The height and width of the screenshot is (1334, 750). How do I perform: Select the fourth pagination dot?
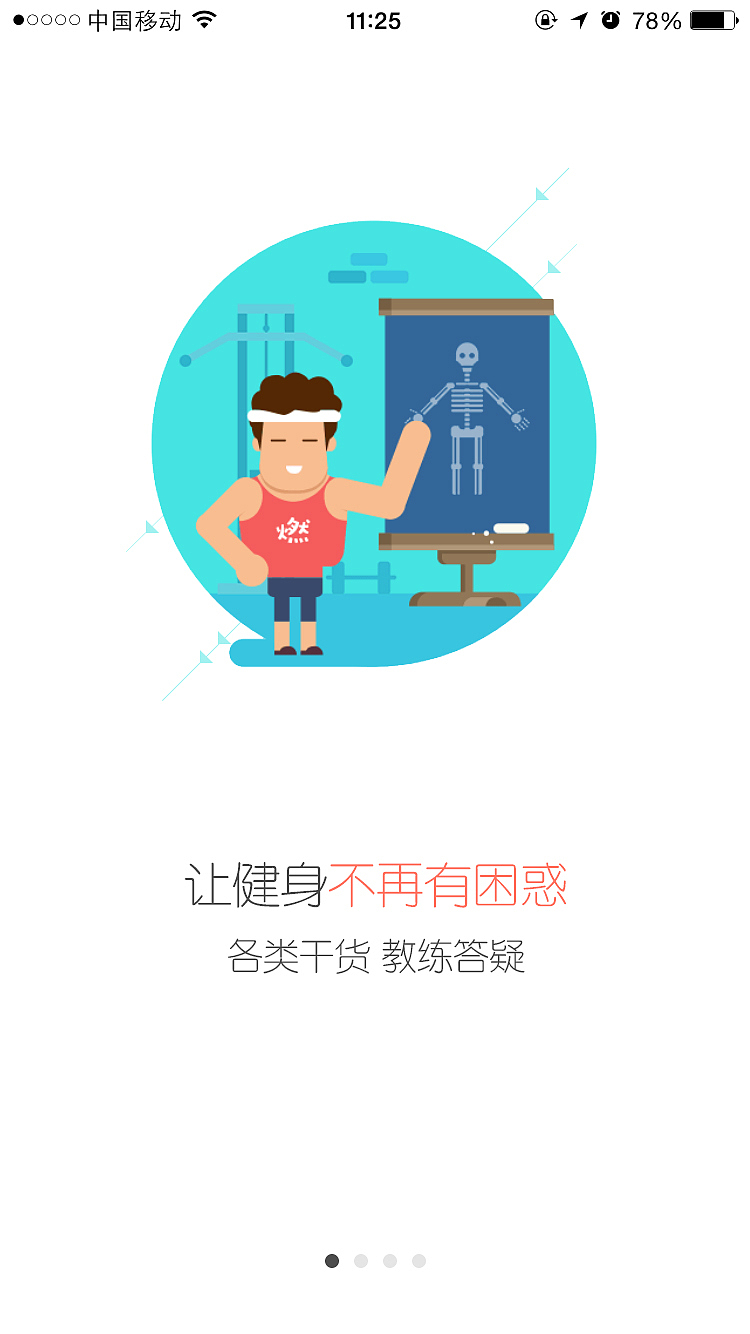(418, 1261)
